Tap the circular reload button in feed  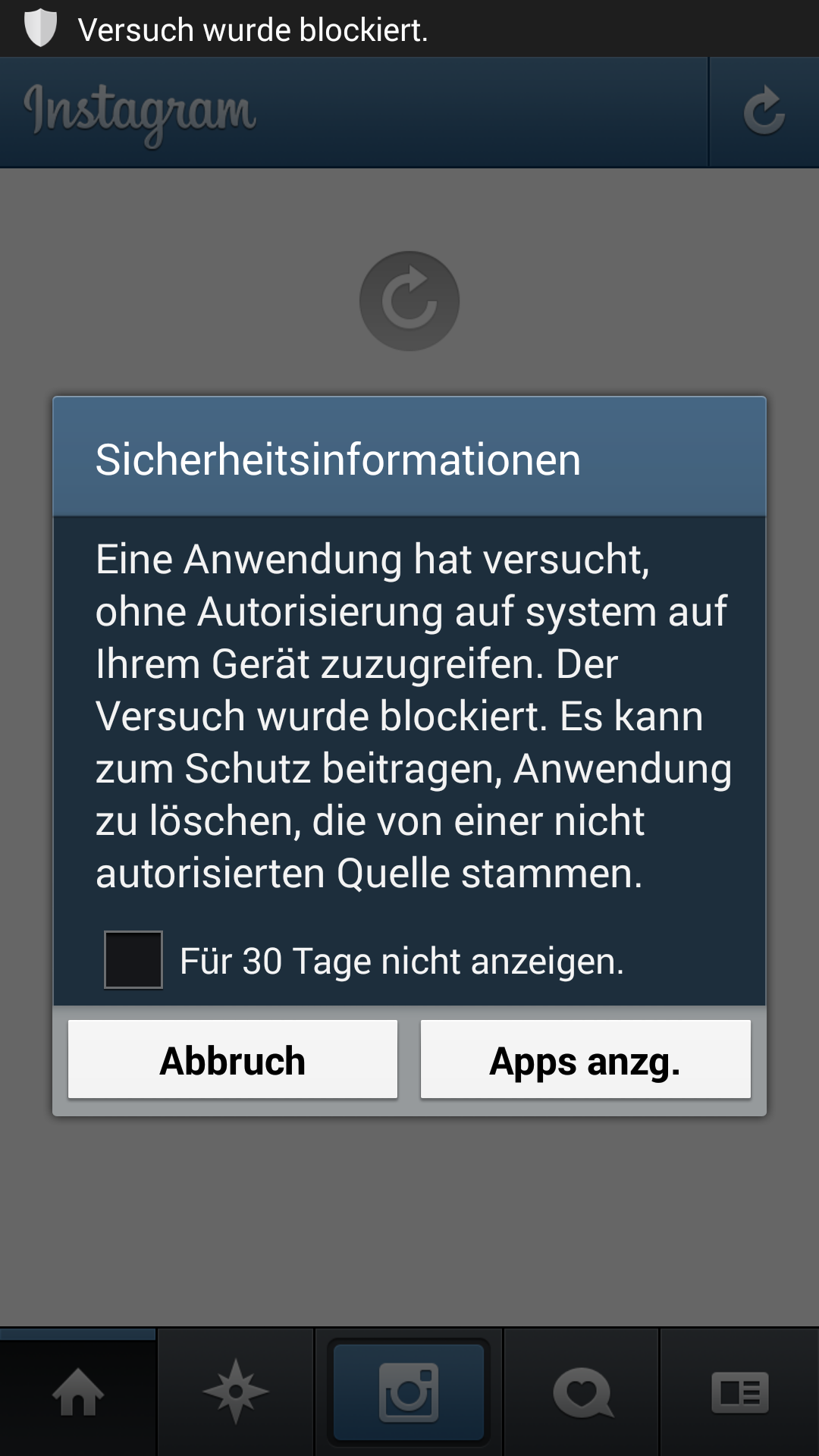409,301
